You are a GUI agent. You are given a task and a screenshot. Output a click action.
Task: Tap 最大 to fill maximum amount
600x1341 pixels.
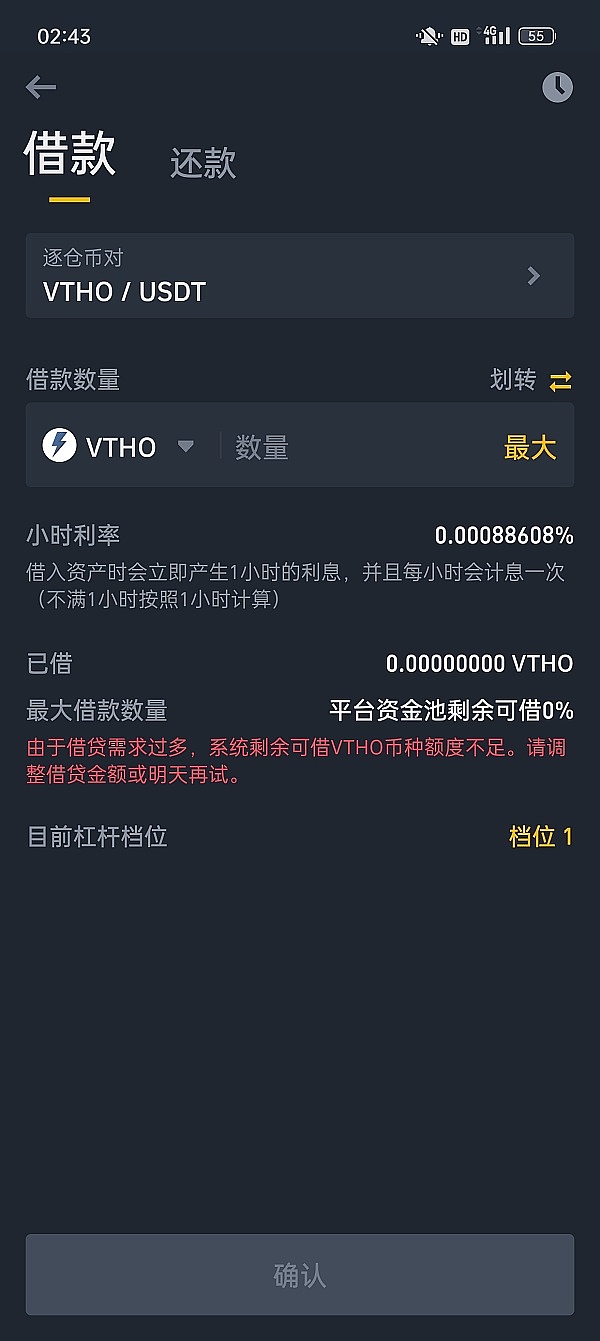coord(530,447)
